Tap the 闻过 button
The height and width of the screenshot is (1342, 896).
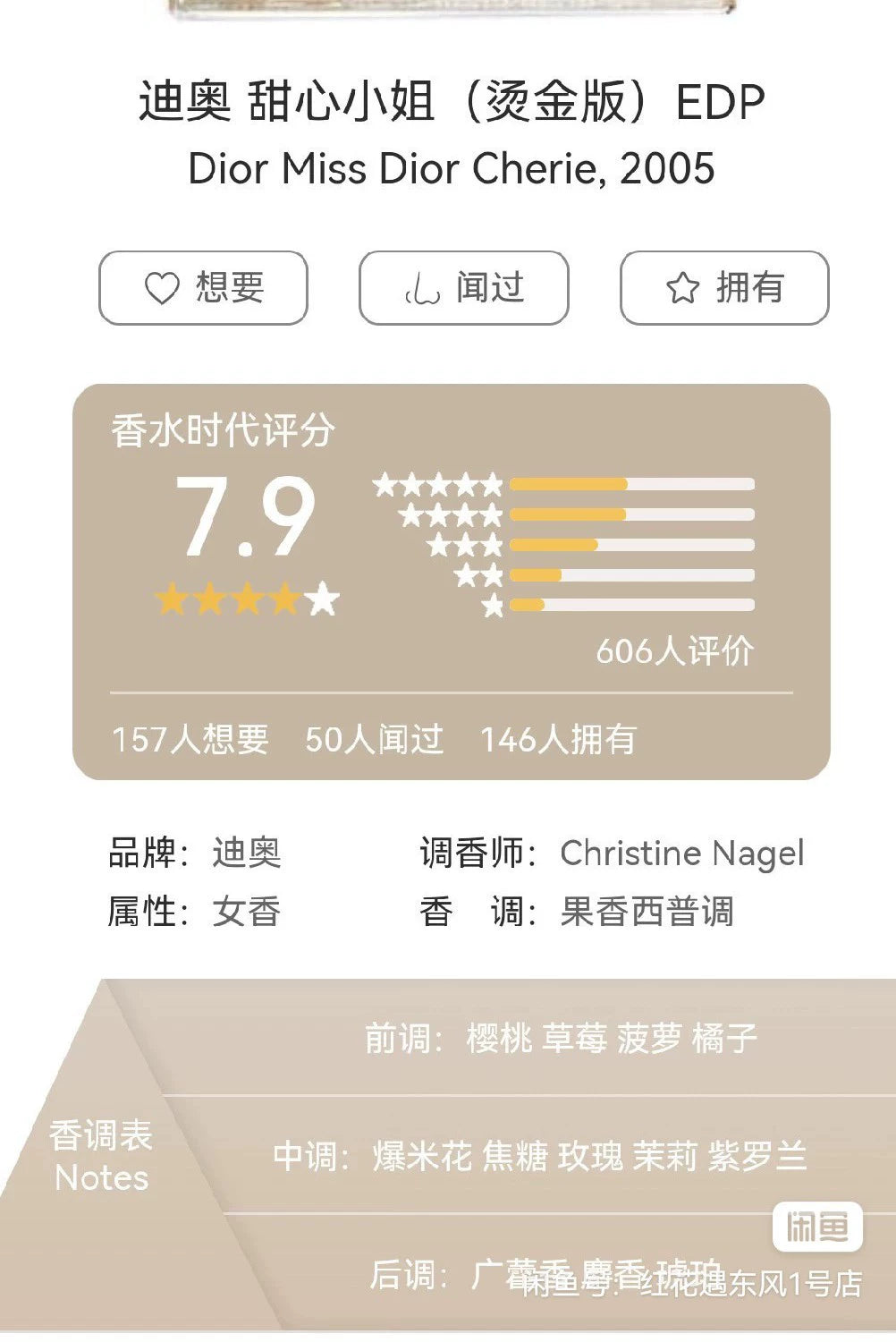463,288
